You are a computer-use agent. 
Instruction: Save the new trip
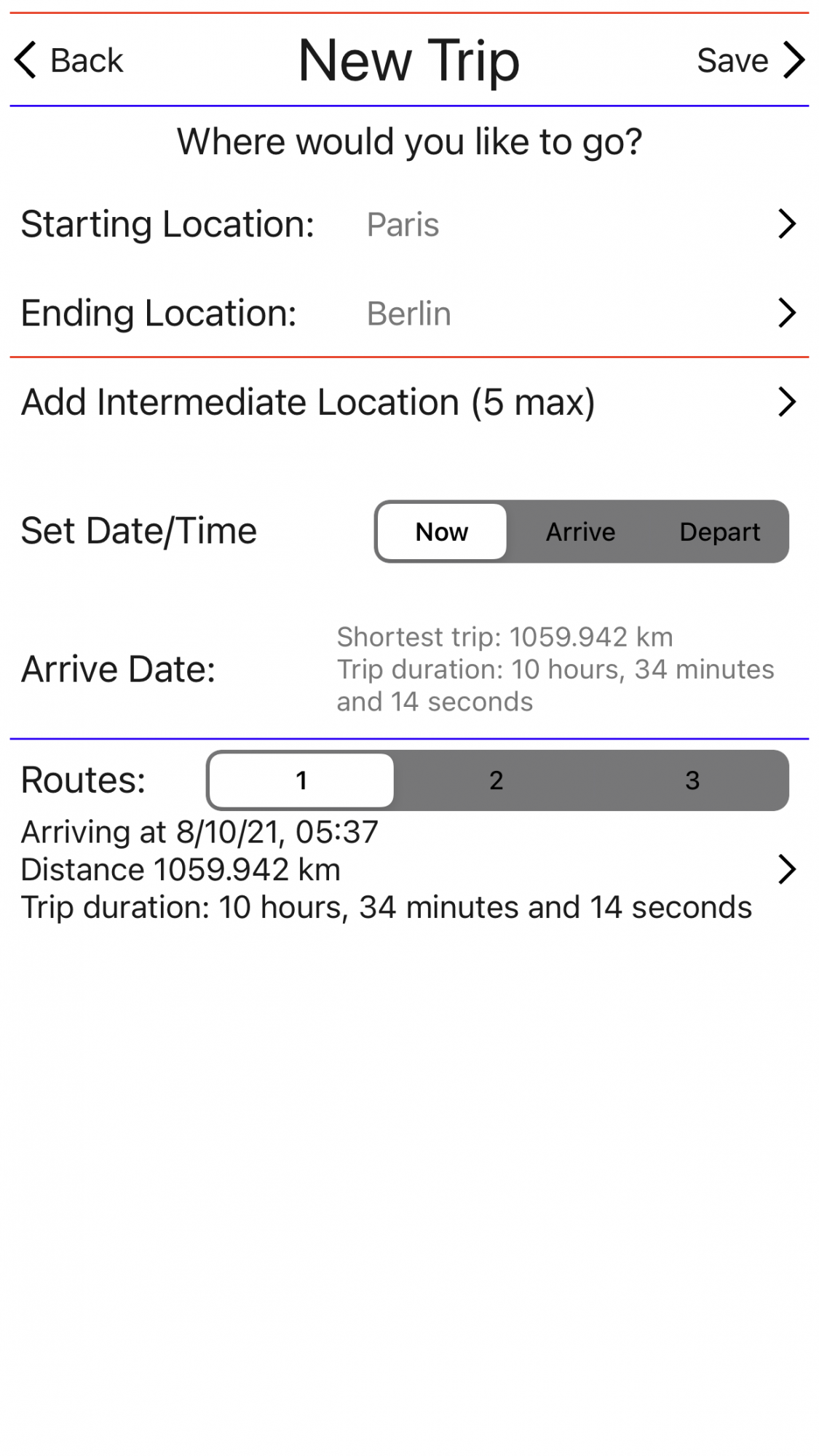[x=750, y=60]
